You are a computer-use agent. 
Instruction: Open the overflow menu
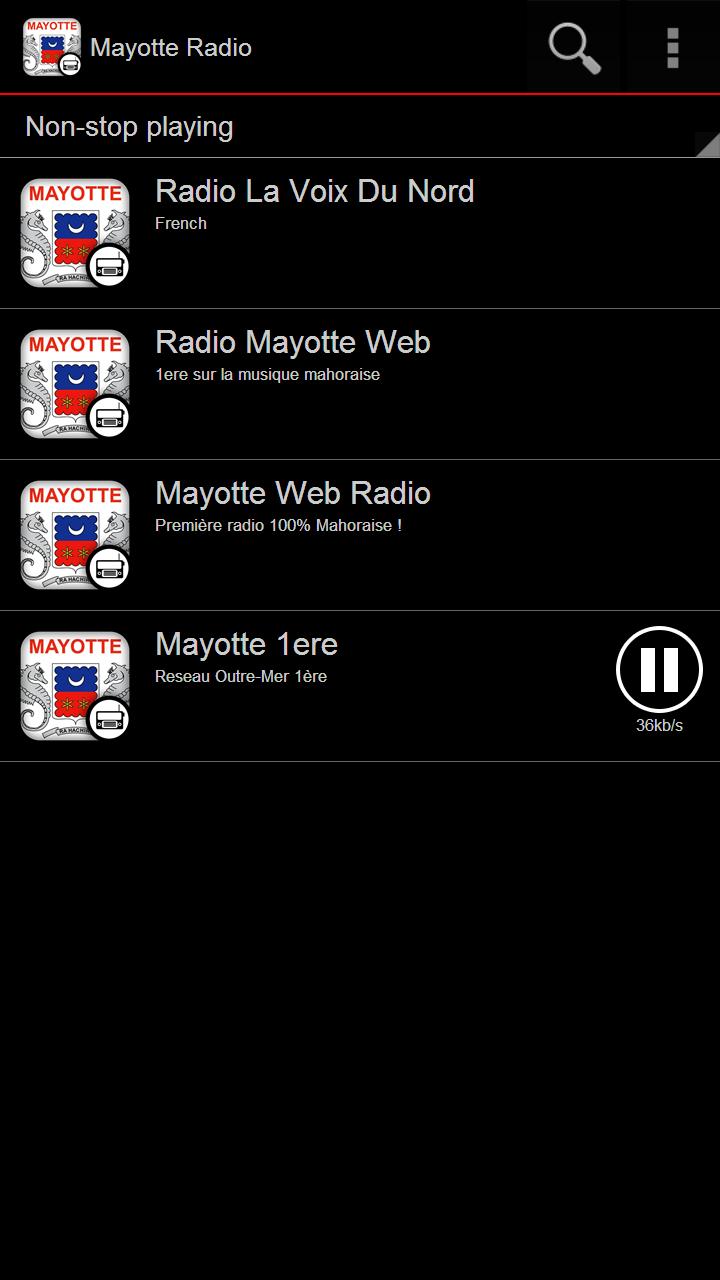click(x=673, y=47)
